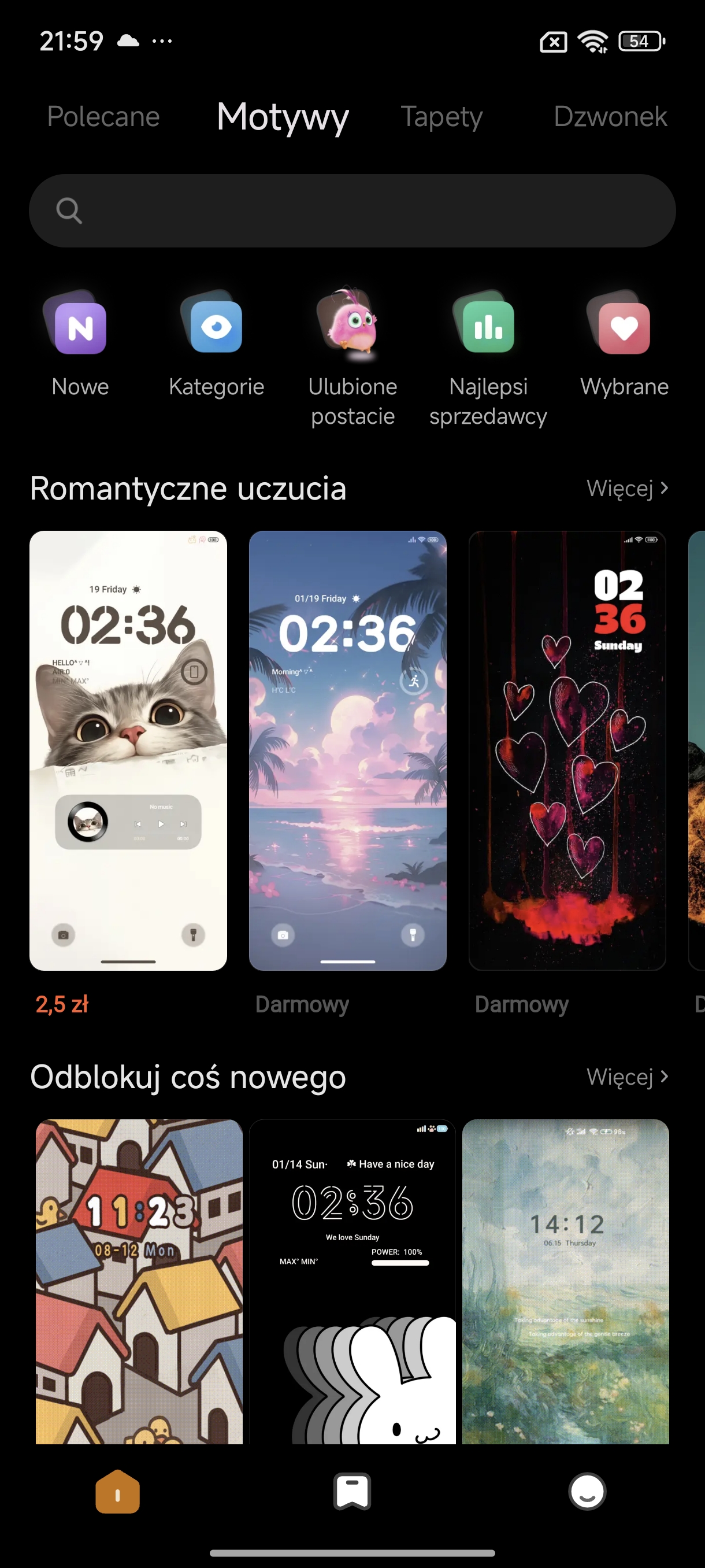Tap Więcej next to Odblokuj coś nowego

tap(628, 1077)
